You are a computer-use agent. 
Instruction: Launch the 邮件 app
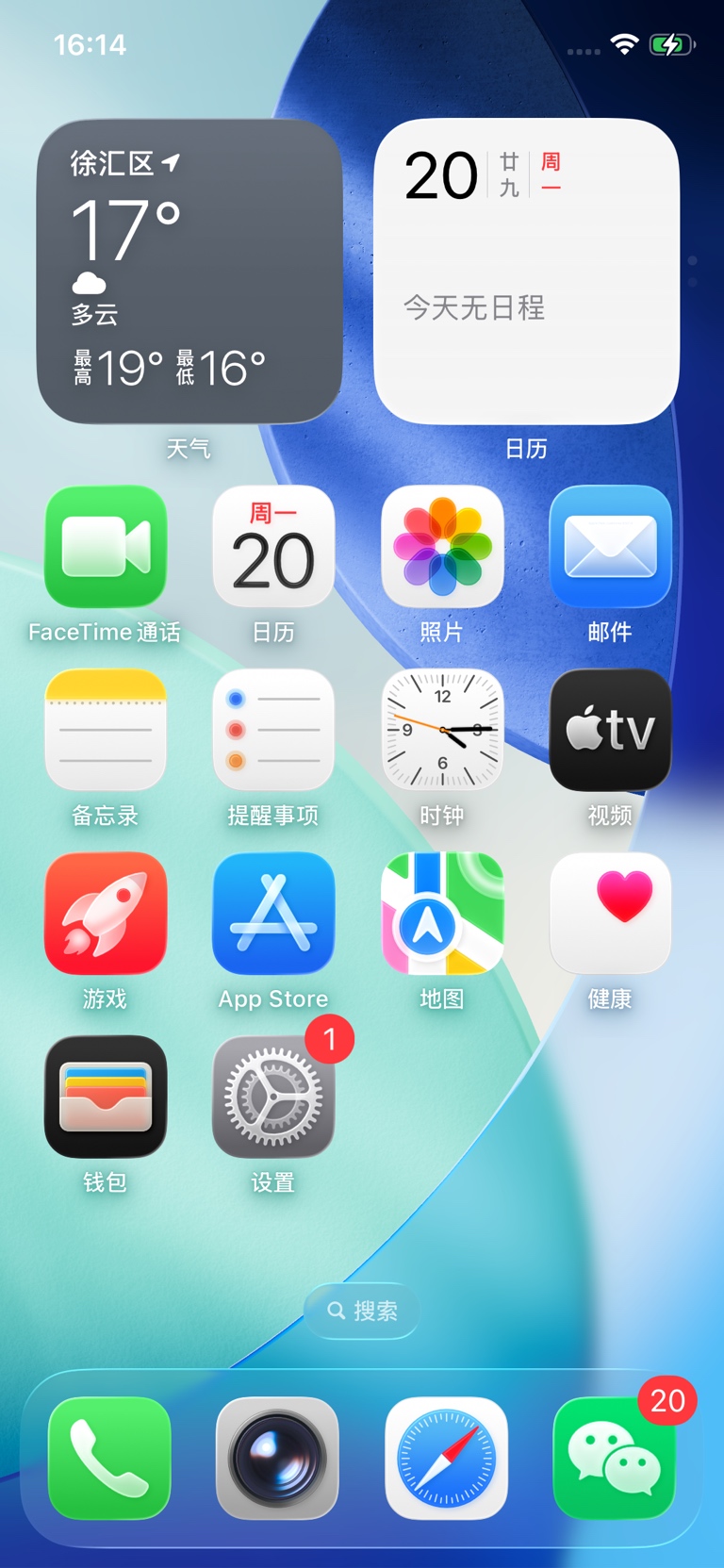pos(610,547)
